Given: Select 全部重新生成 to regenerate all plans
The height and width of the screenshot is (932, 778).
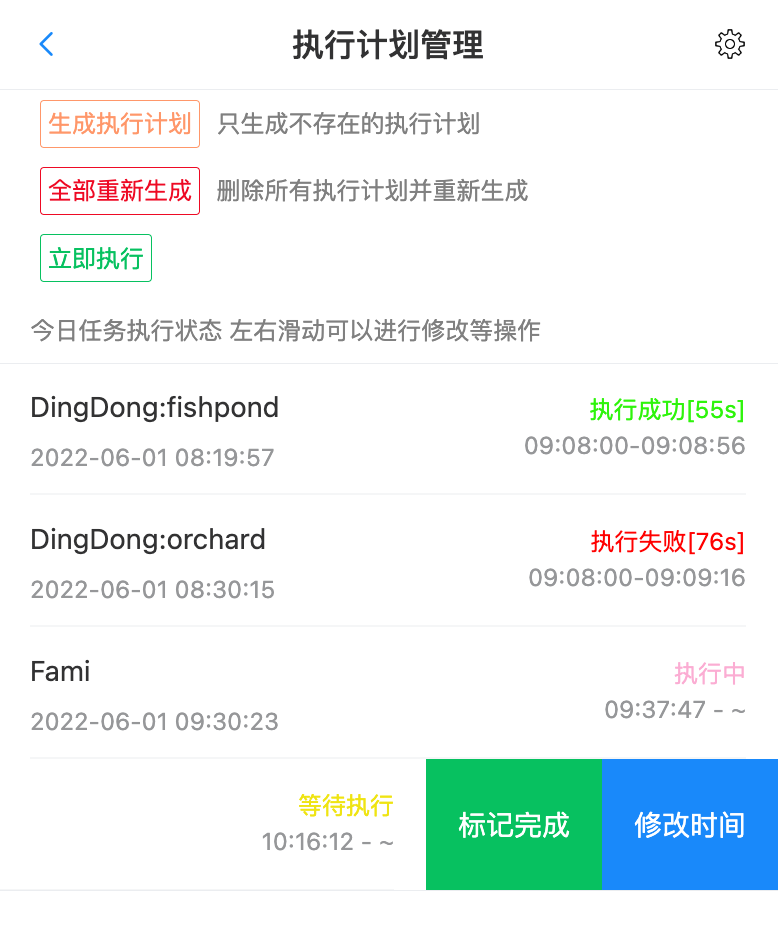Looking at the screenshot, I should click(x=120, y=191).
